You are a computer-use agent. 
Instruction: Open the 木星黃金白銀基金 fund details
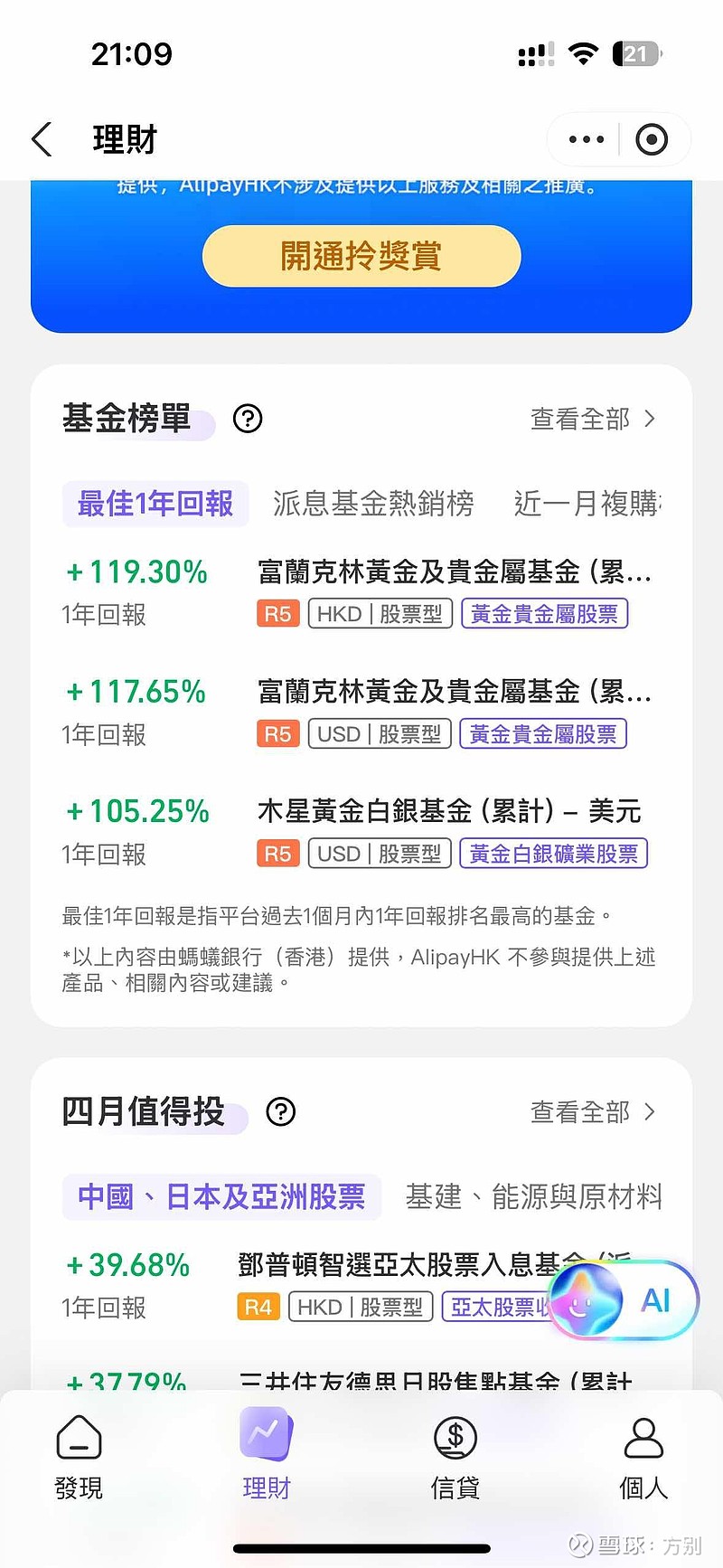point(447,811)
